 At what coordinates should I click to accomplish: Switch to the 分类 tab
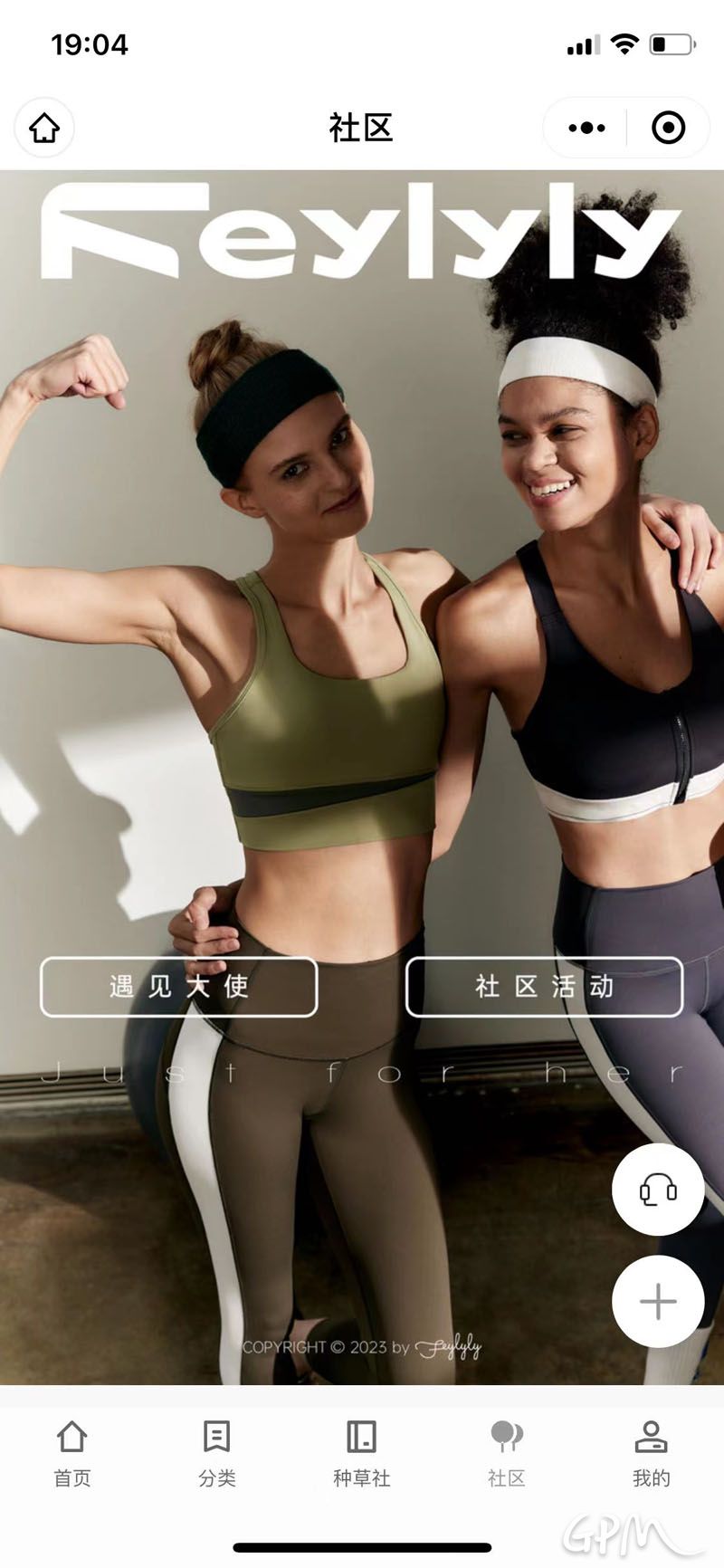point(217,1453)
